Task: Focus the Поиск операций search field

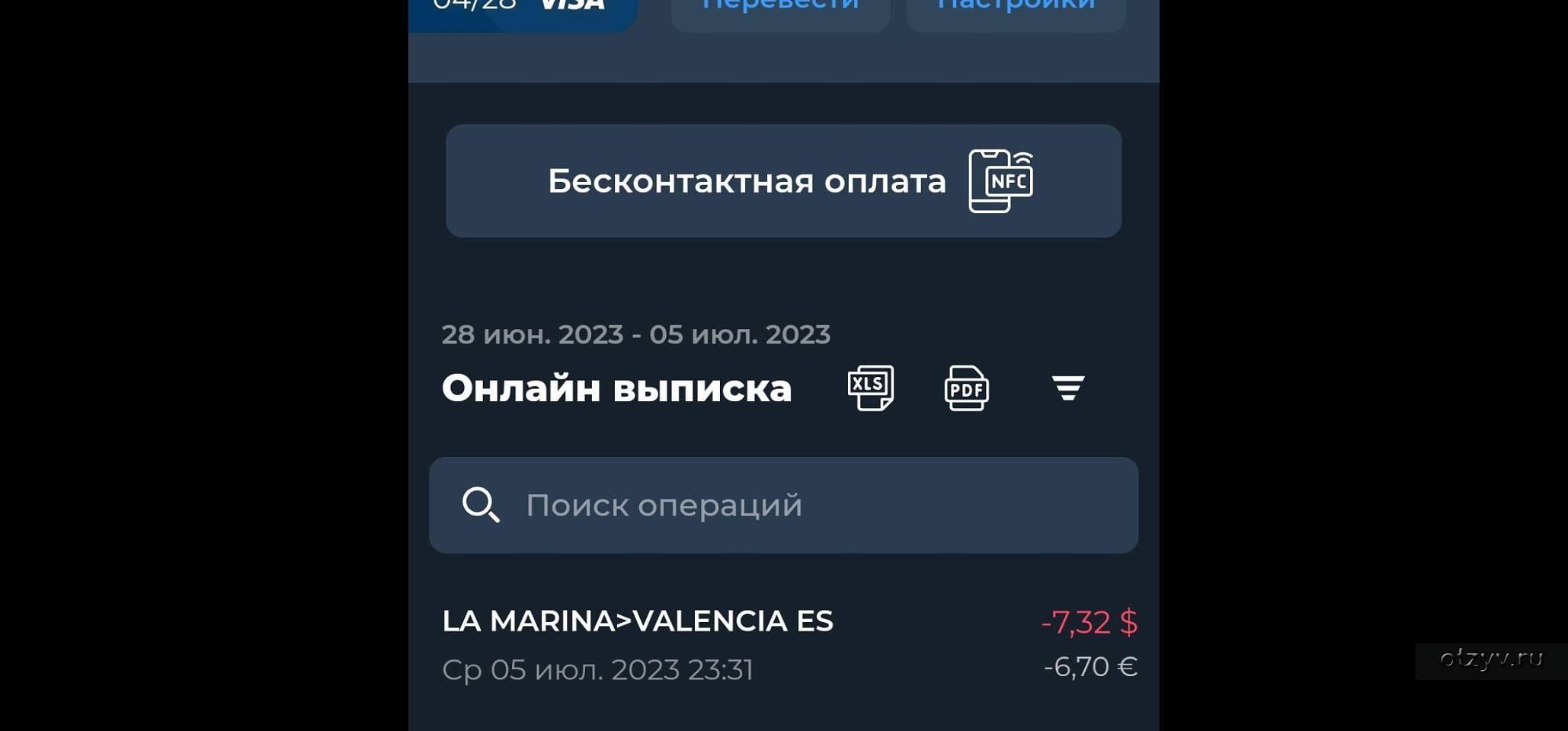Action: [x=783, y=505]
